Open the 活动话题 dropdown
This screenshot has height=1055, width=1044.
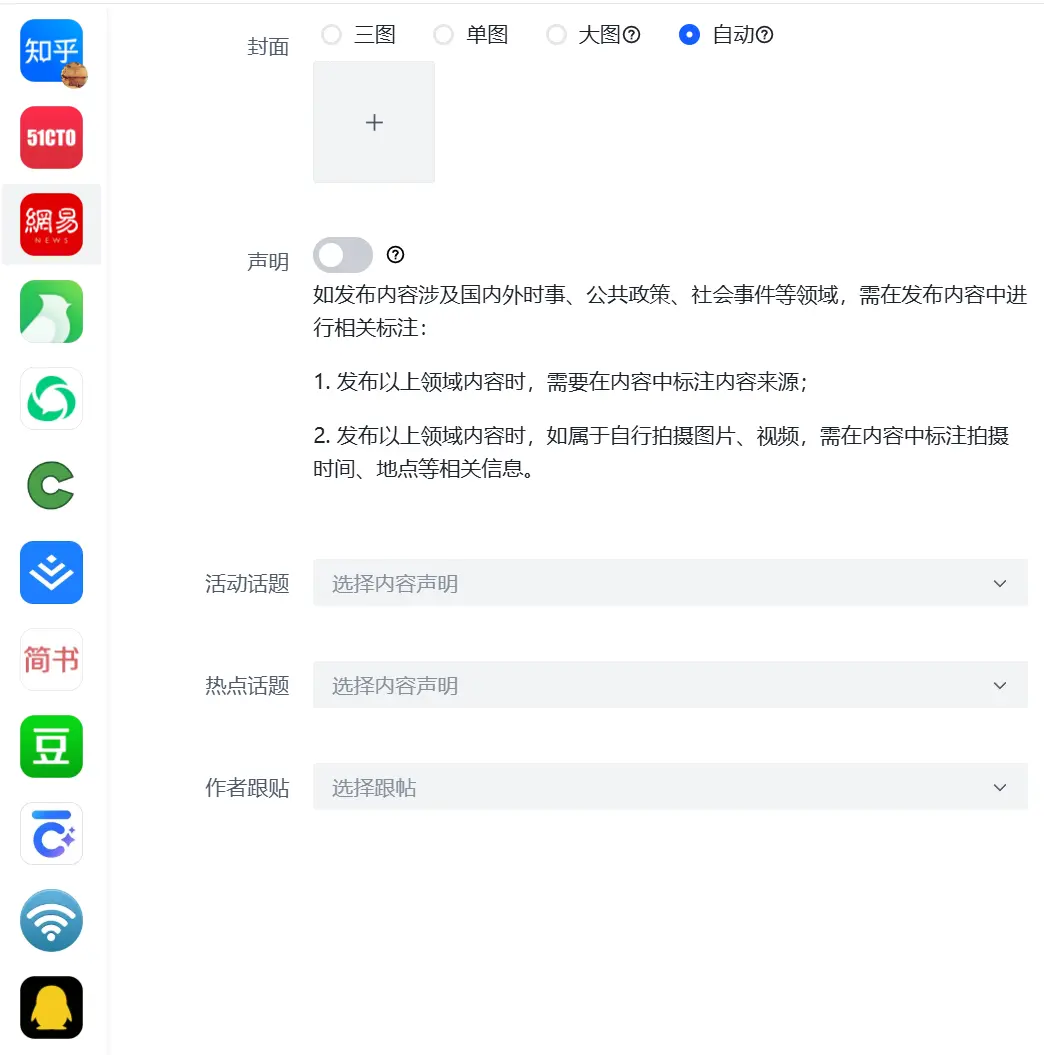670,583
